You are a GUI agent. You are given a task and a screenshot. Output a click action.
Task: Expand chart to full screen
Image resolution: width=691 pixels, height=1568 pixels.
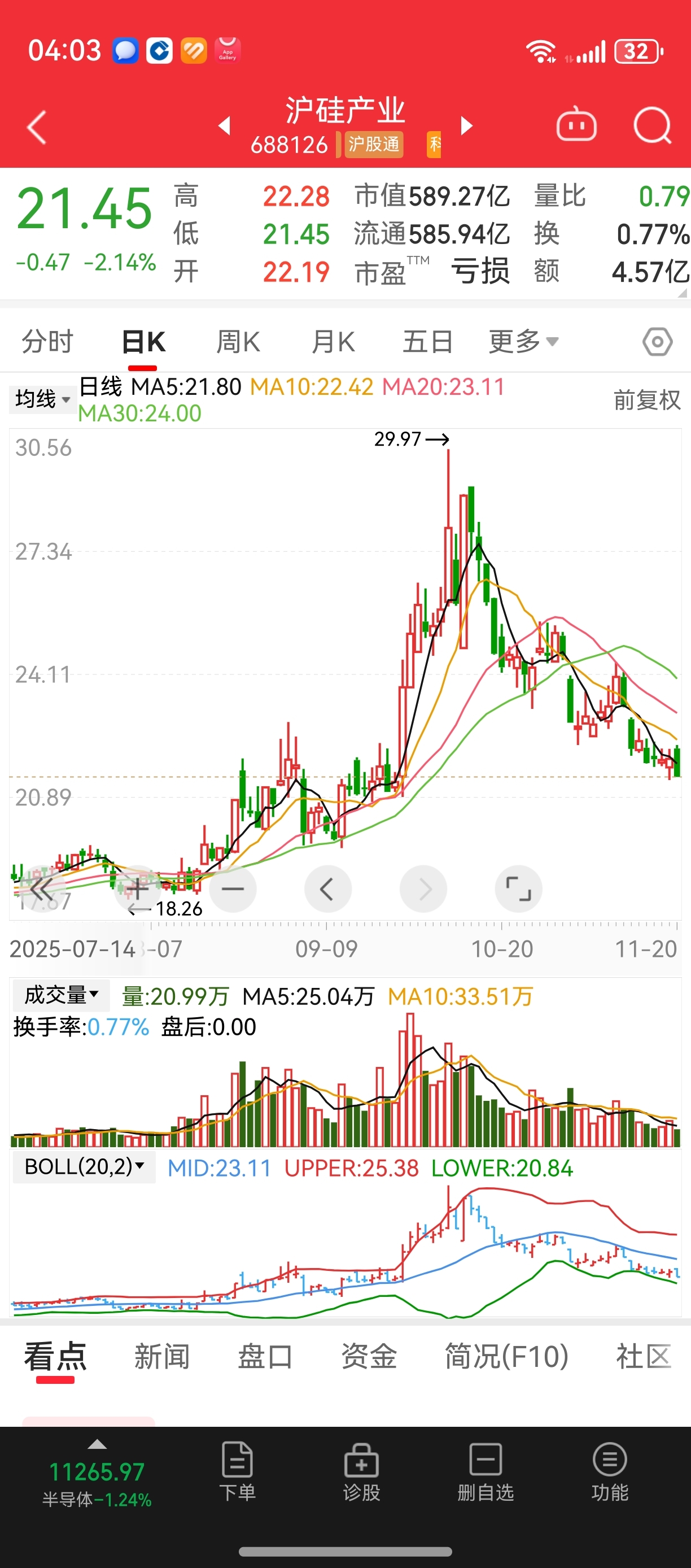(x=518, y=889)
